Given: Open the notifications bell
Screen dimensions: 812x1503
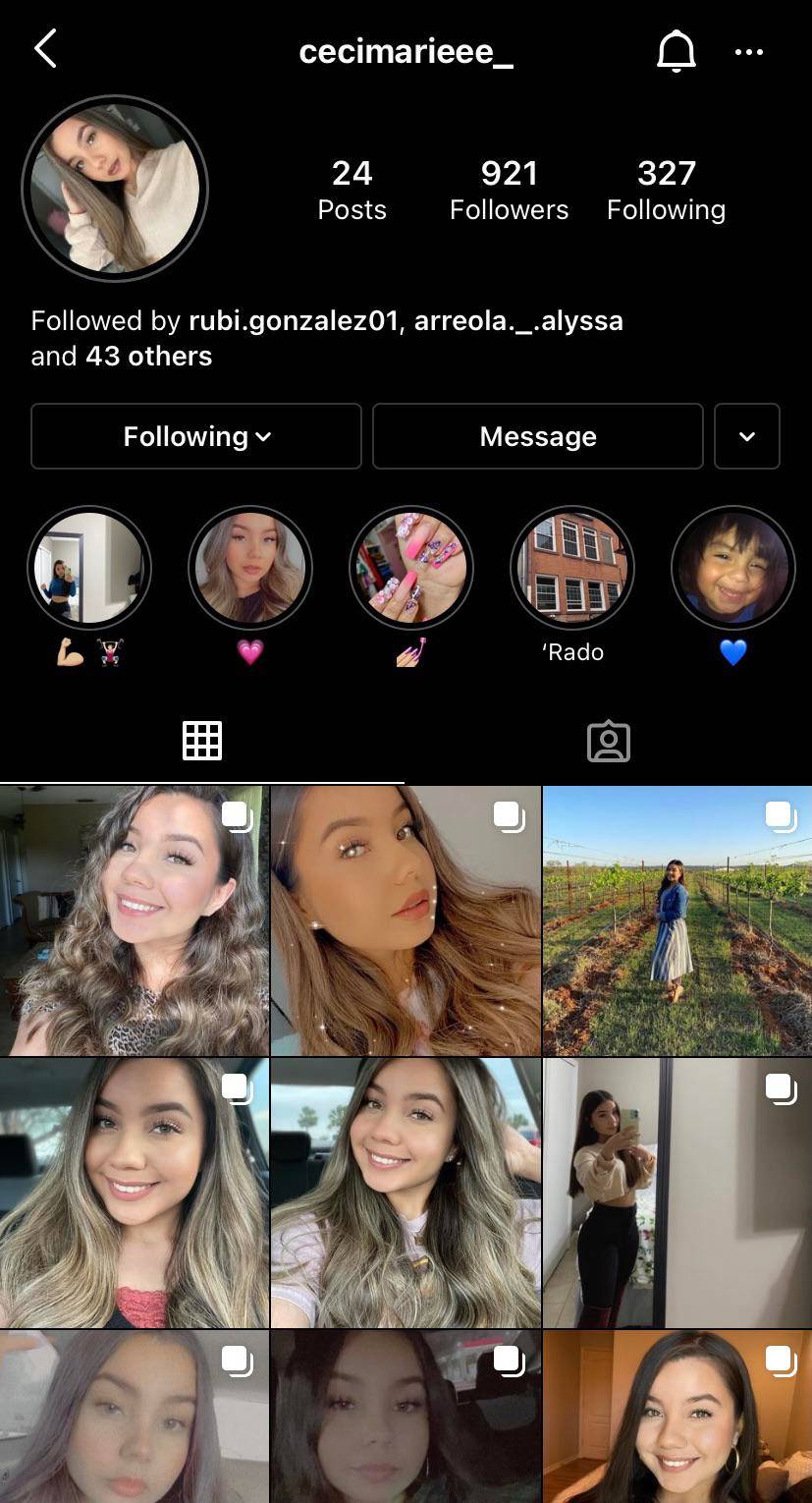Looking at the screenshot, I should (676, 51).
